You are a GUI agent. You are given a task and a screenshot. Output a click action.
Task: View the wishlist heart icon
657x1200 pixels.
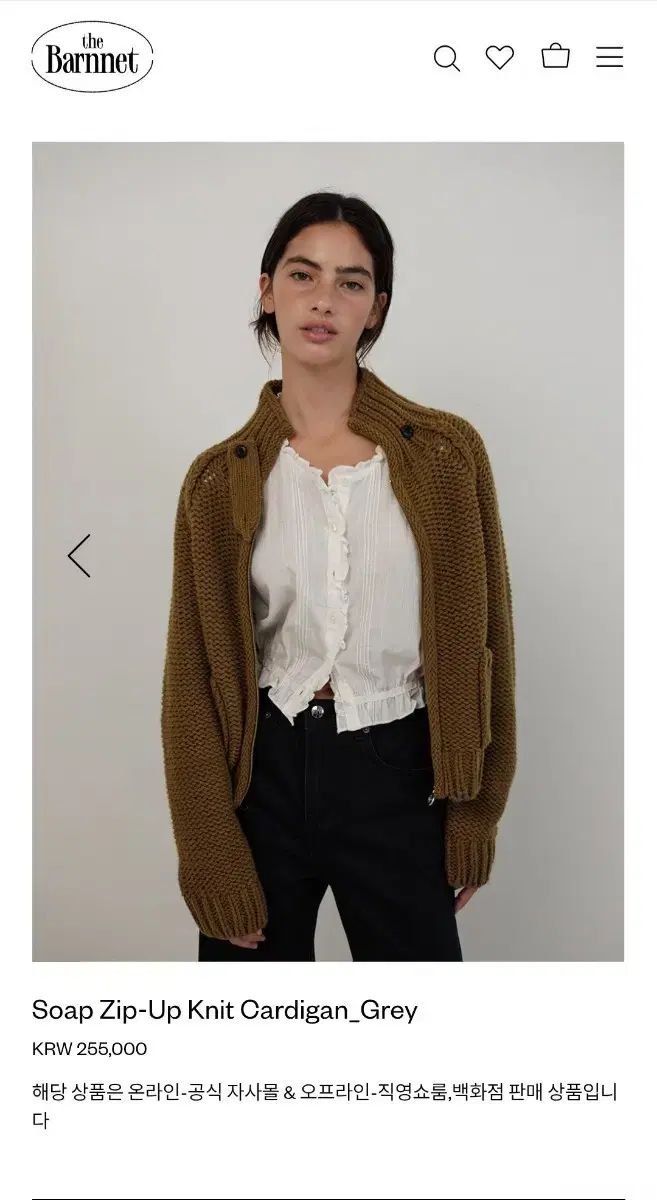[x=500, y=58]
